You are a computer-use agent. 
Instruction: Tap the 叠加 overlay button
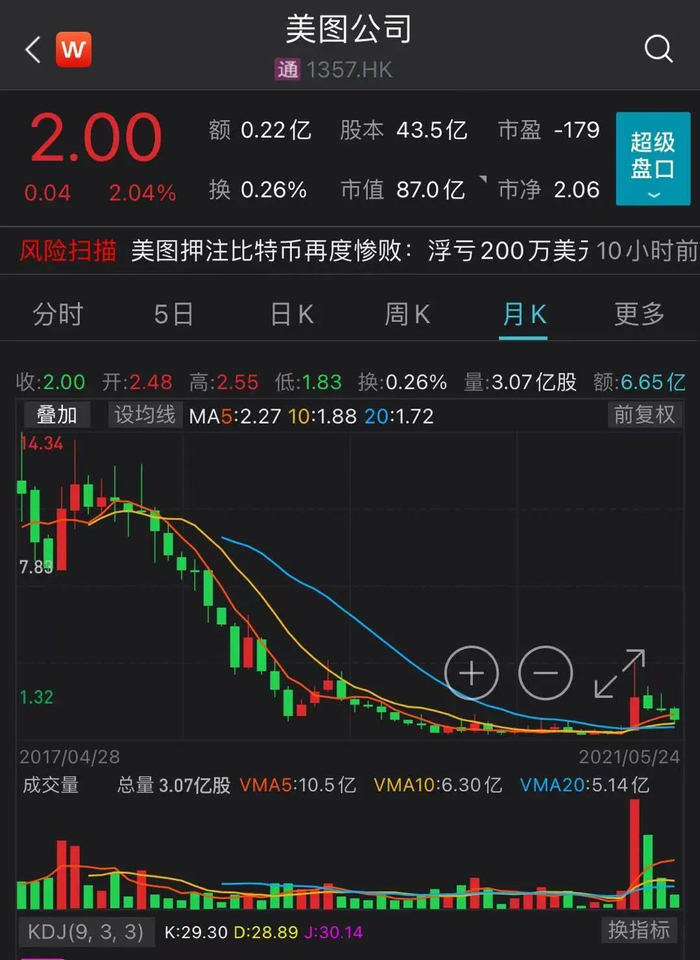(x=56, y=415)
